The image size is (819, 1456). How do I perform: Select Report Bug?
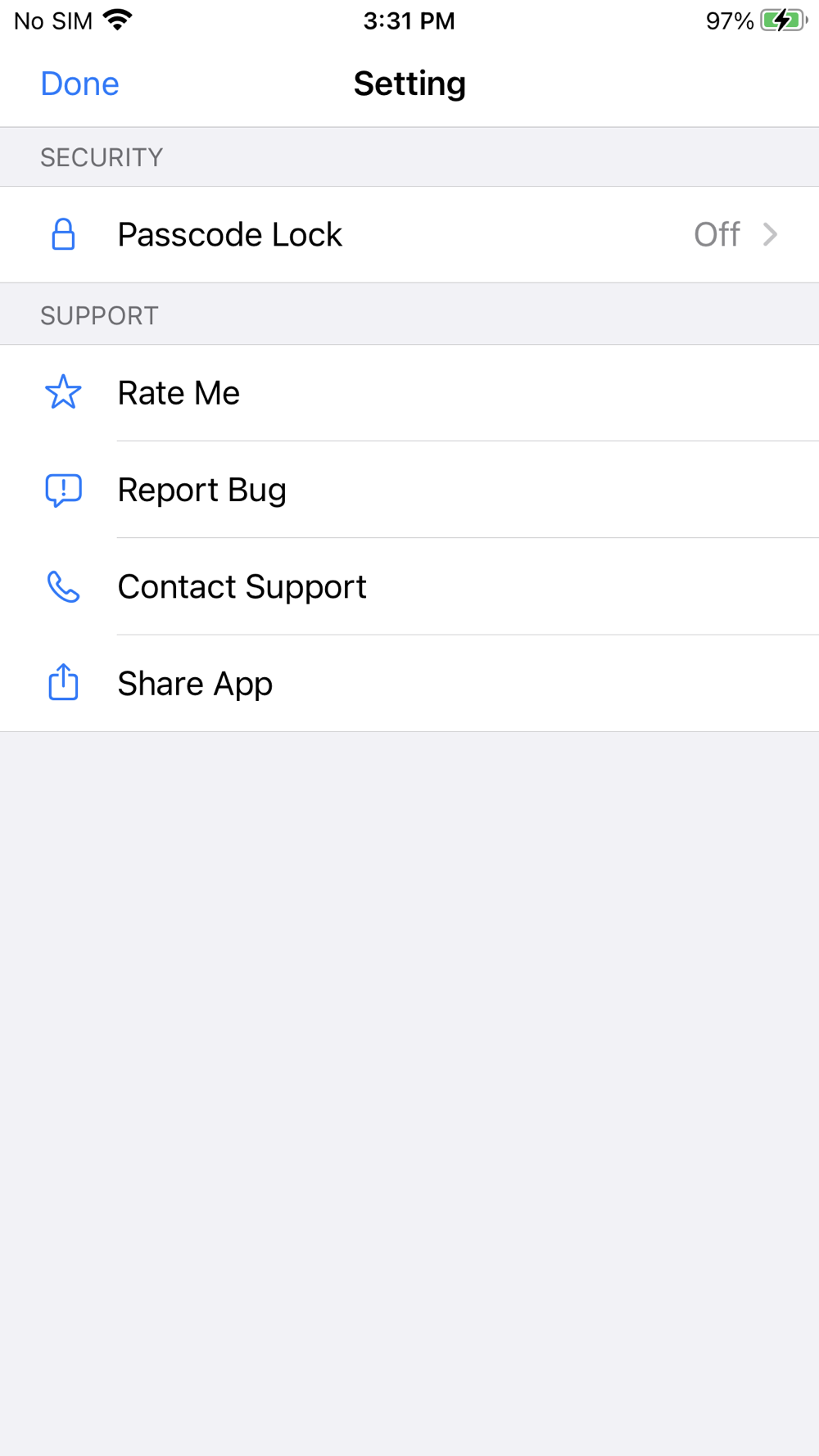coord(409,490)
